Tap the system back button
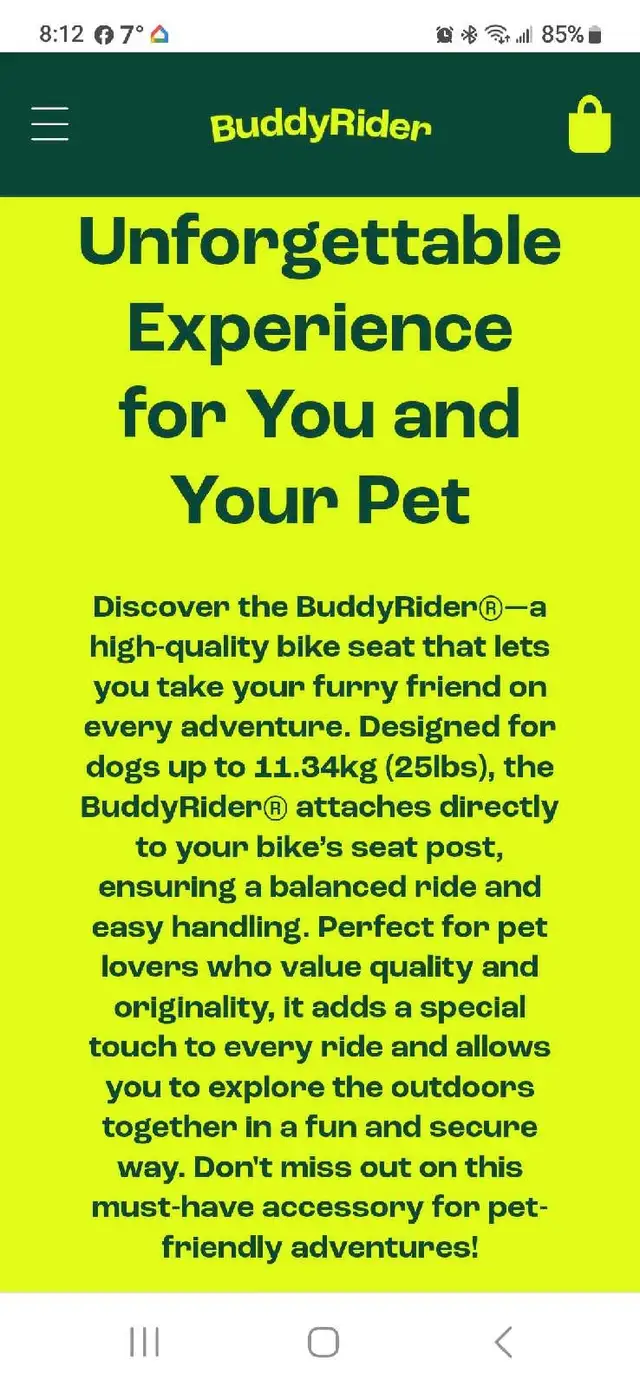This screenshot has height=1388, width=640. click(503, 1342)
